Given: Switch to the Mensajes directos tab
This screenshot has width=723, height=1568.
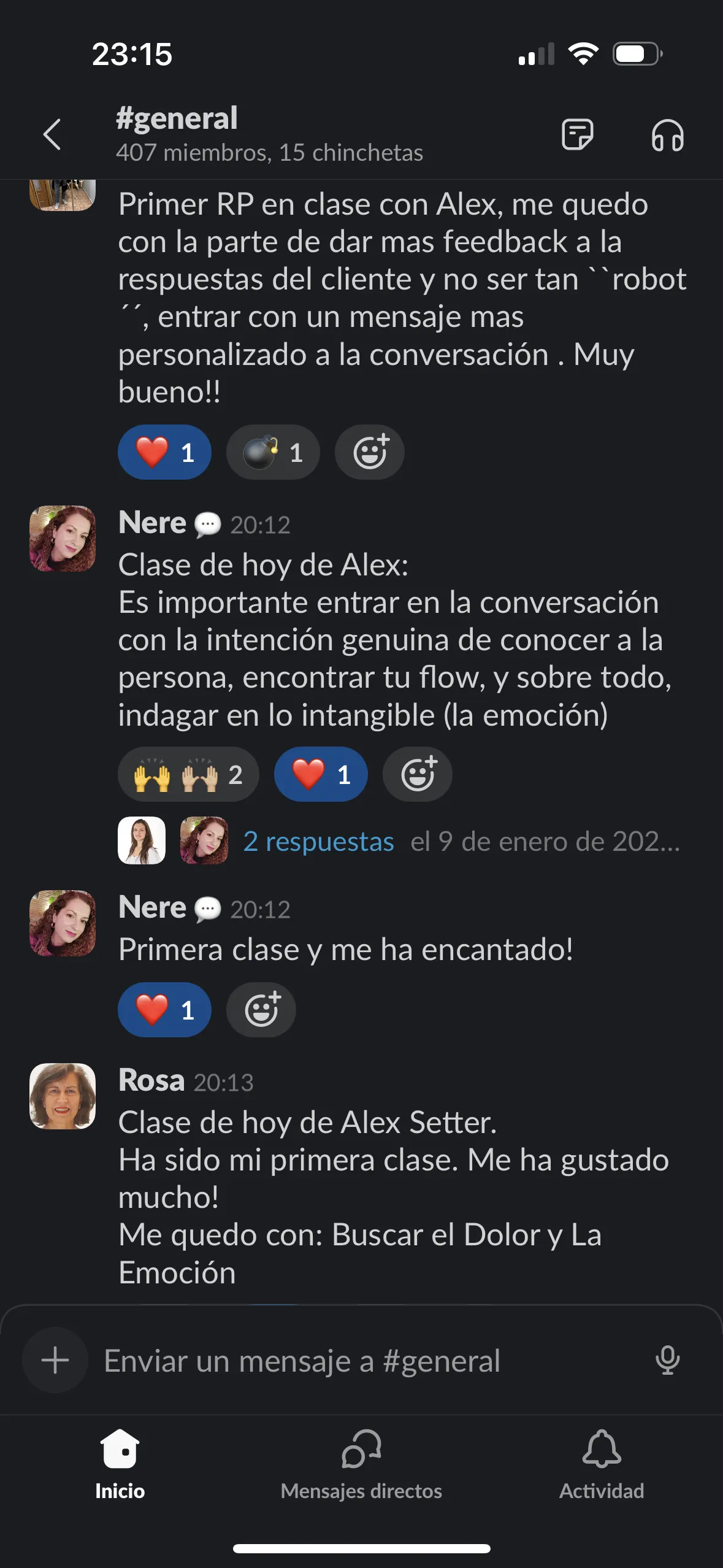Looking at the screenshot, I should click(361, 1464).
